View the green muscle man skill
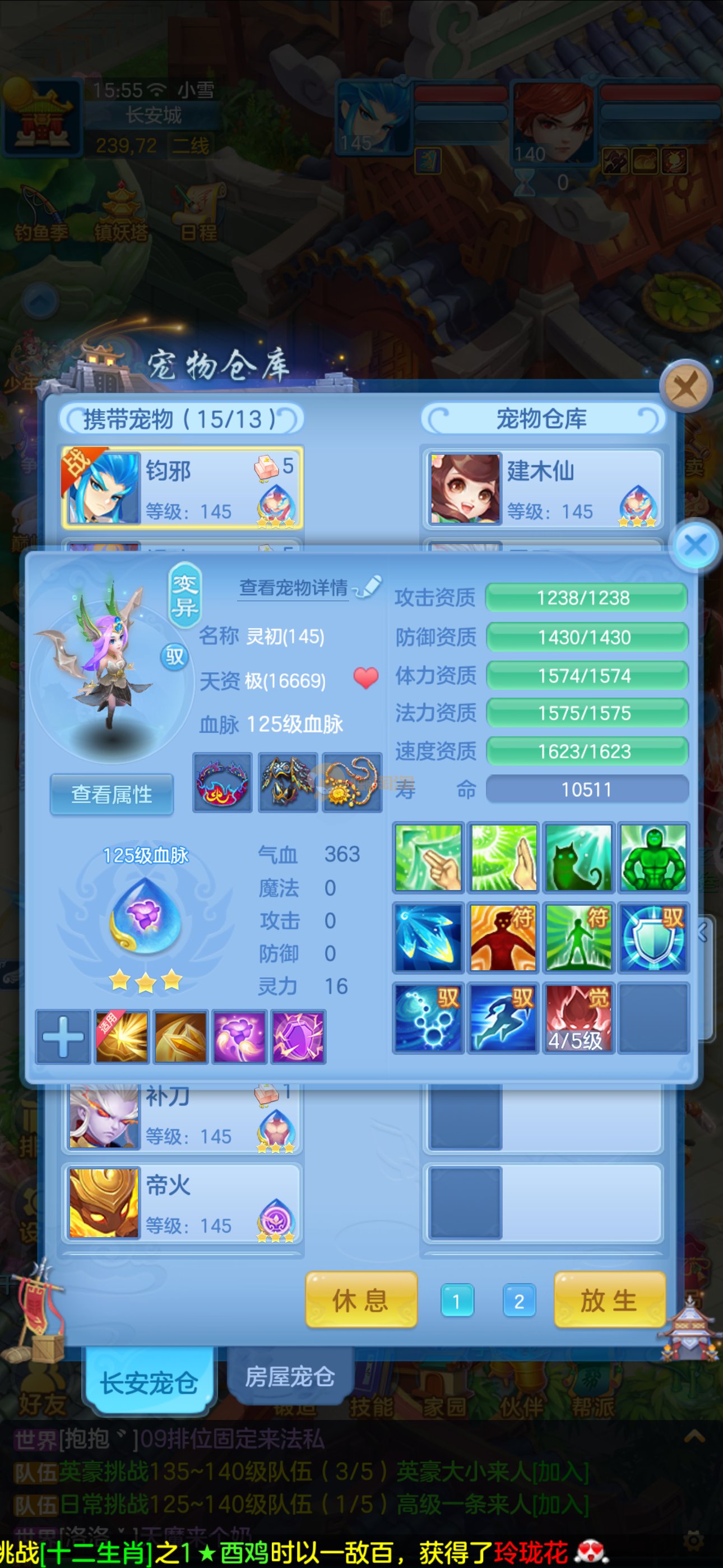723x1568 pixels. pyautogui.click(x=653, y=857)
